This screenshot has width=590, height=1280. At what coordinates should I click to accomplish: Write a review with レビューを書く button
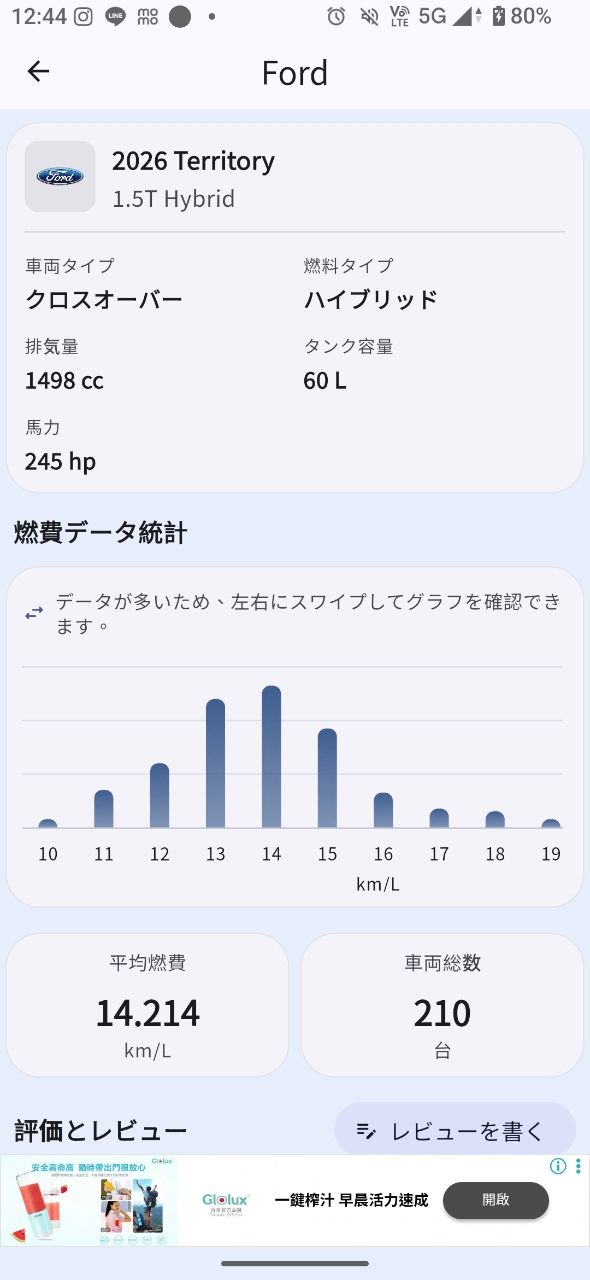(x=455, y=1130)
